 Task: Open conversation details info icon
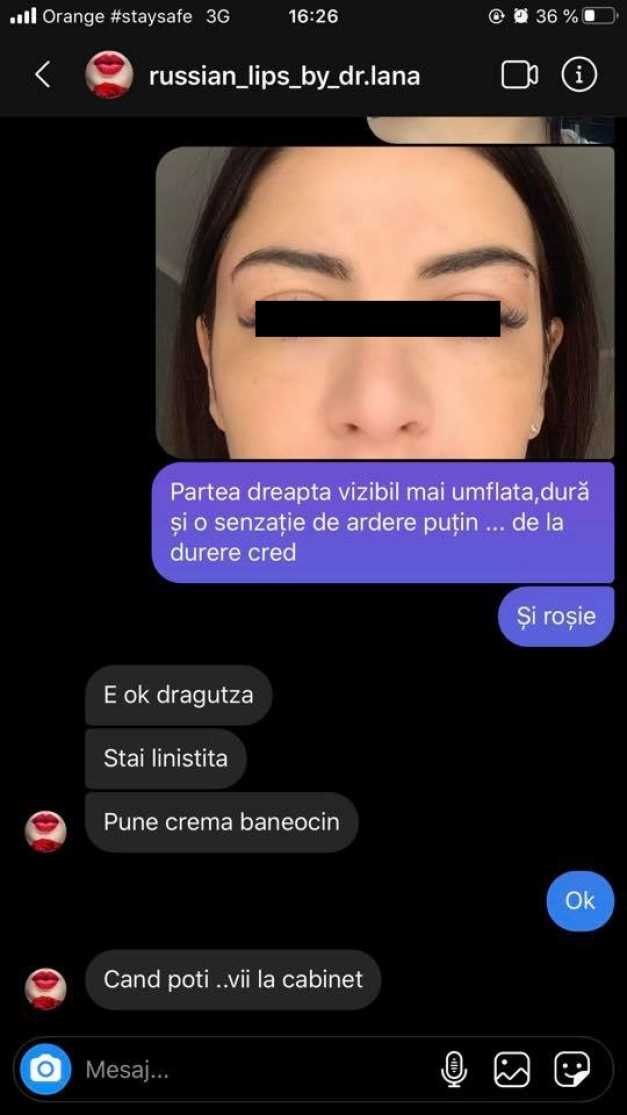click(579, 74)
